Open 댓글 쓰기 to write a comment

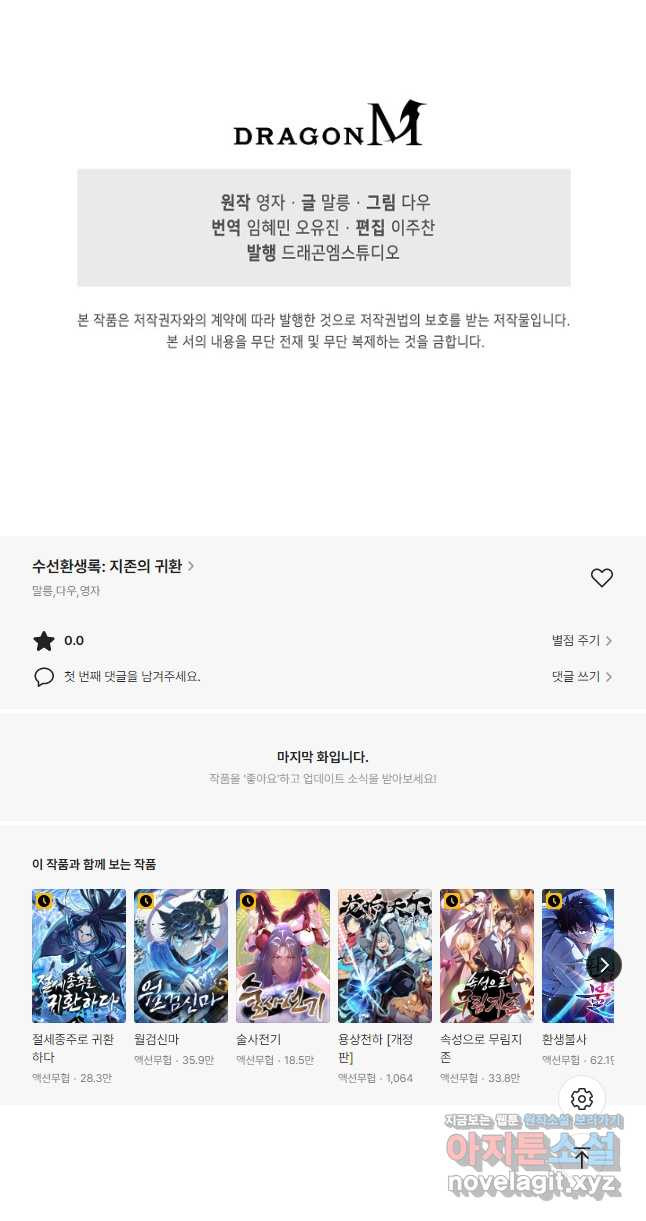click(581, 677)
